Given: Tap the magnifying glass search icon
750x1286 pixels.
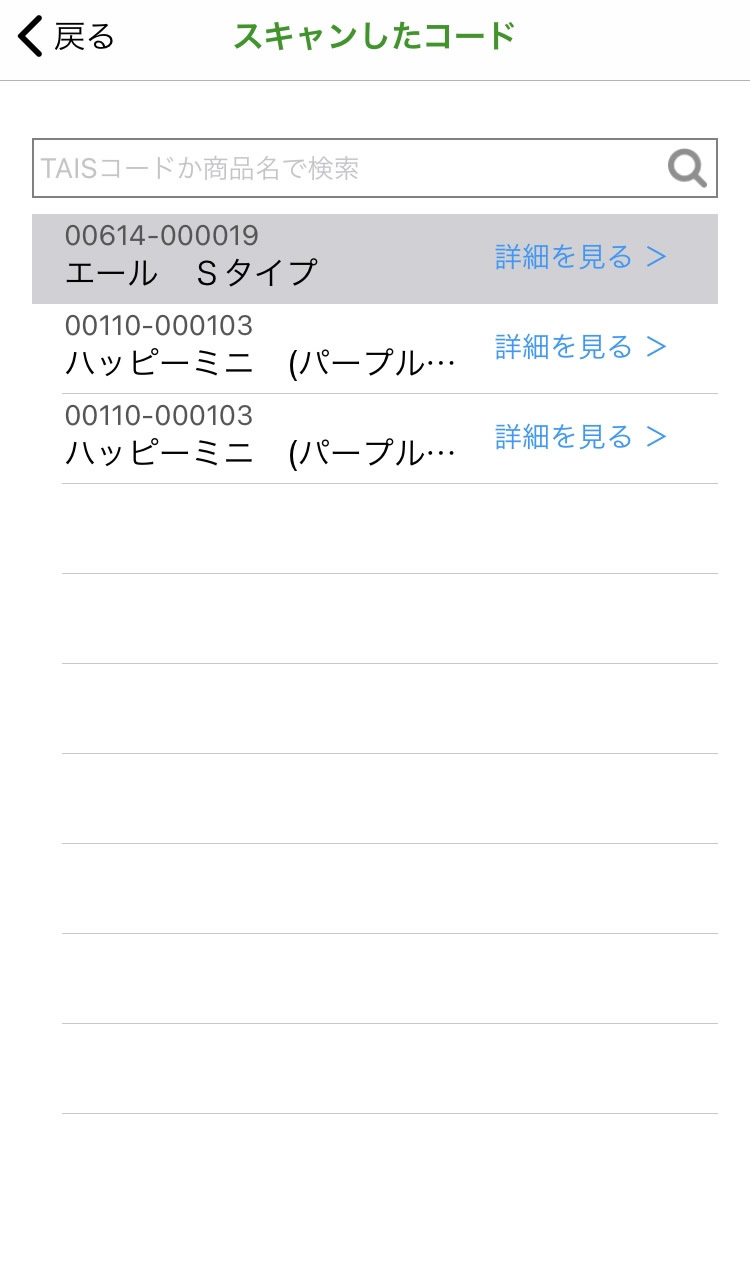Looking at the screenshot, I should coord(688,169).
